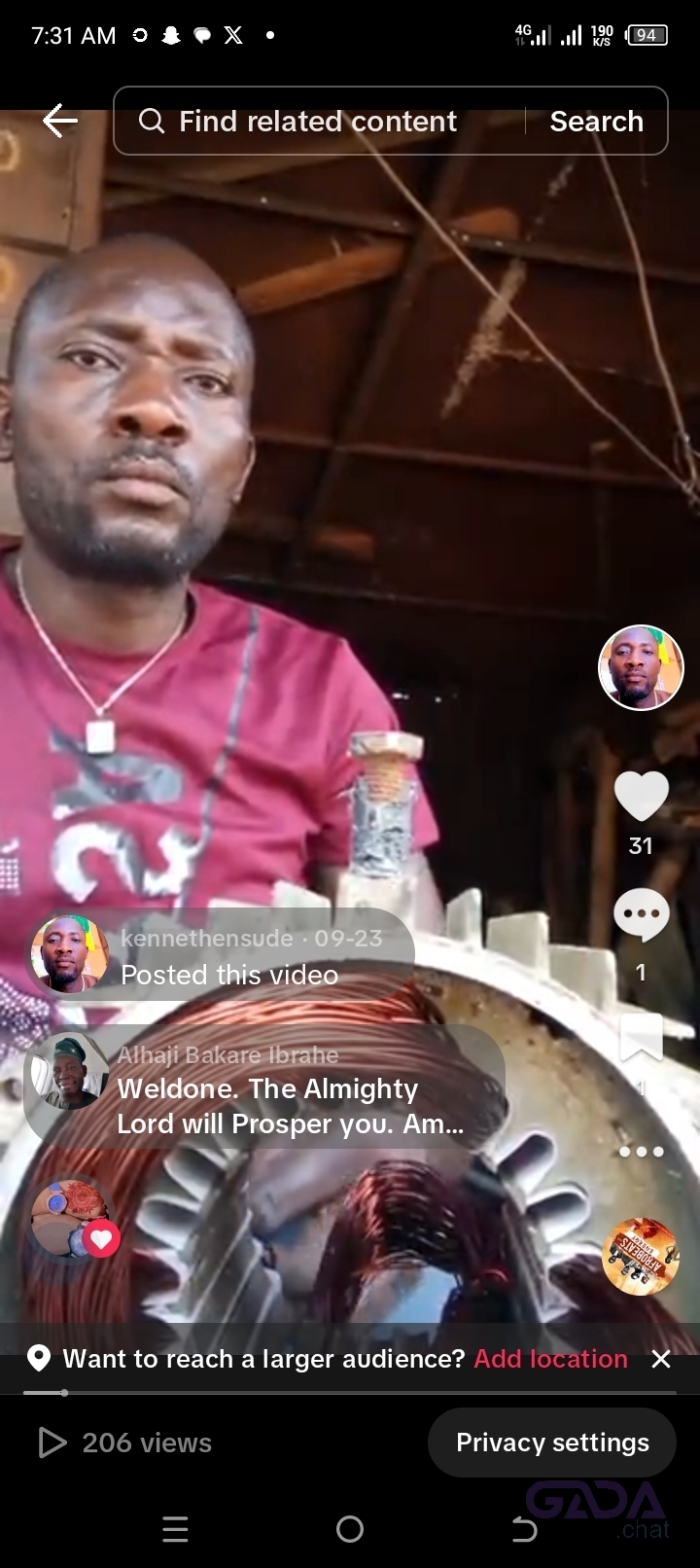This screenshot has height=1568, width=700.
Task: Open the creator's profile picture
Action: coord(640,667)
